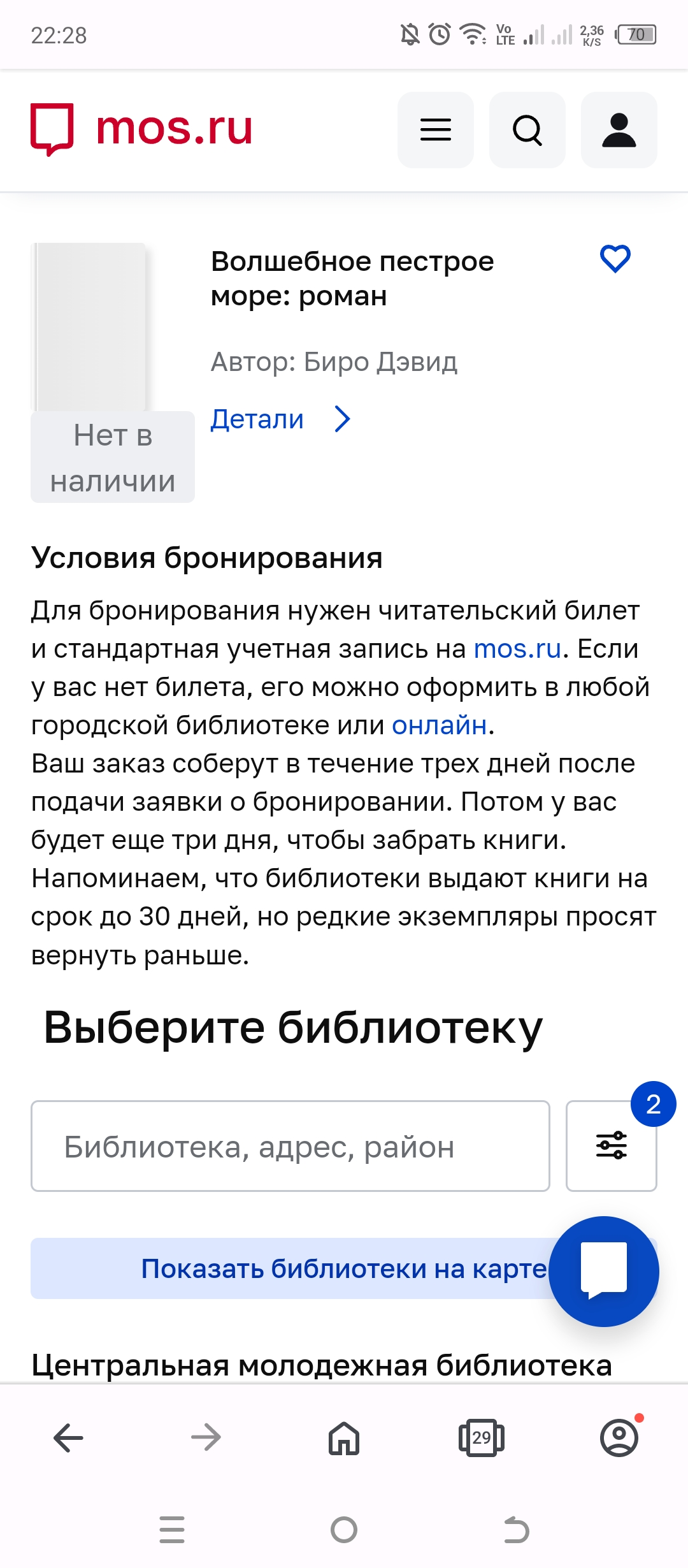Open the user profile icon in header
The width and height of the screenshot is (688, 1568).
click(x=619, y=130)
